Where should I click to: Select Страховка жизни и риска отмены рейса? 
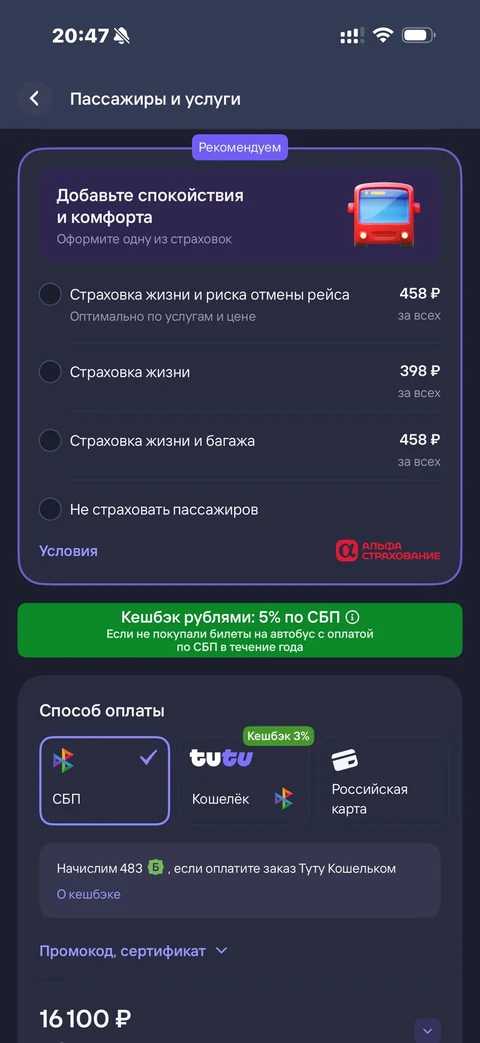pos(240,305)
